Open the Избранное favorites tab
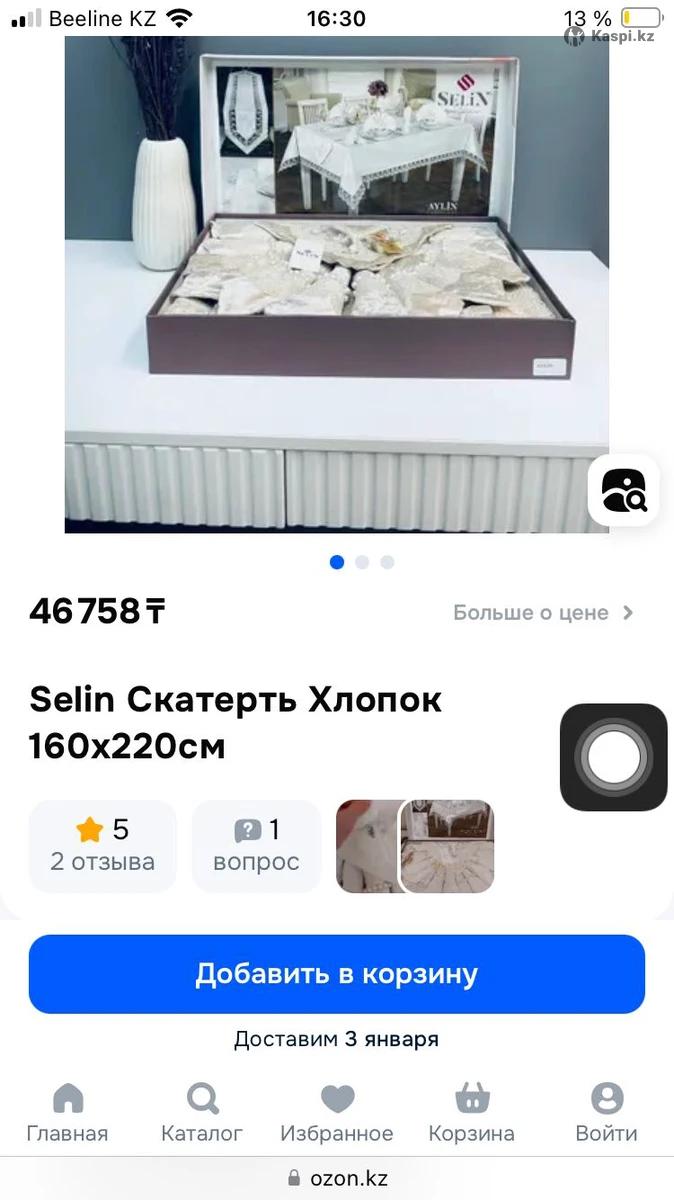Screen dimensions: 674x1200 pyautogui.click(x=337, y=1112)
